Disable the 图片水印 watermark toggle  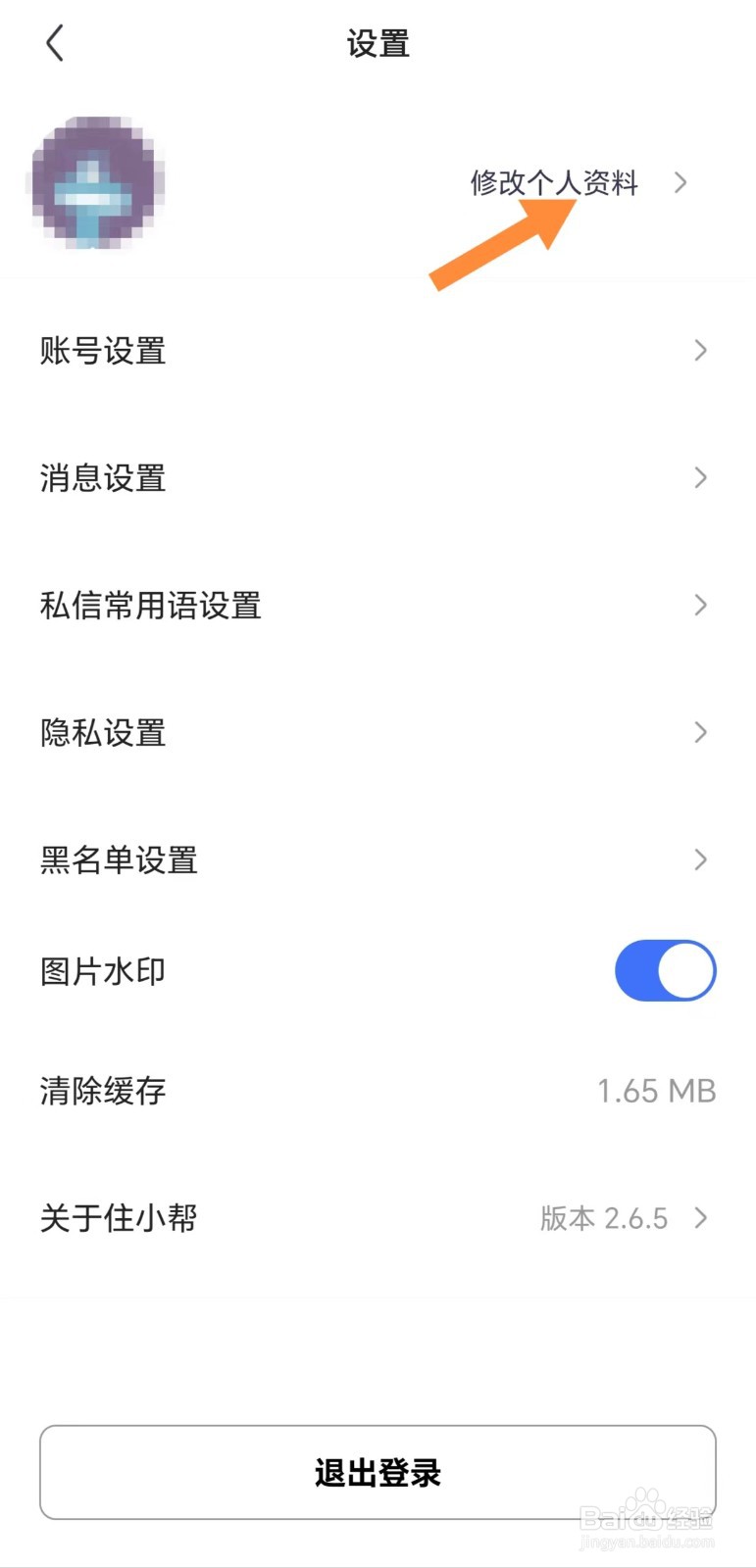pyautogui.click(x=665, y=970)
